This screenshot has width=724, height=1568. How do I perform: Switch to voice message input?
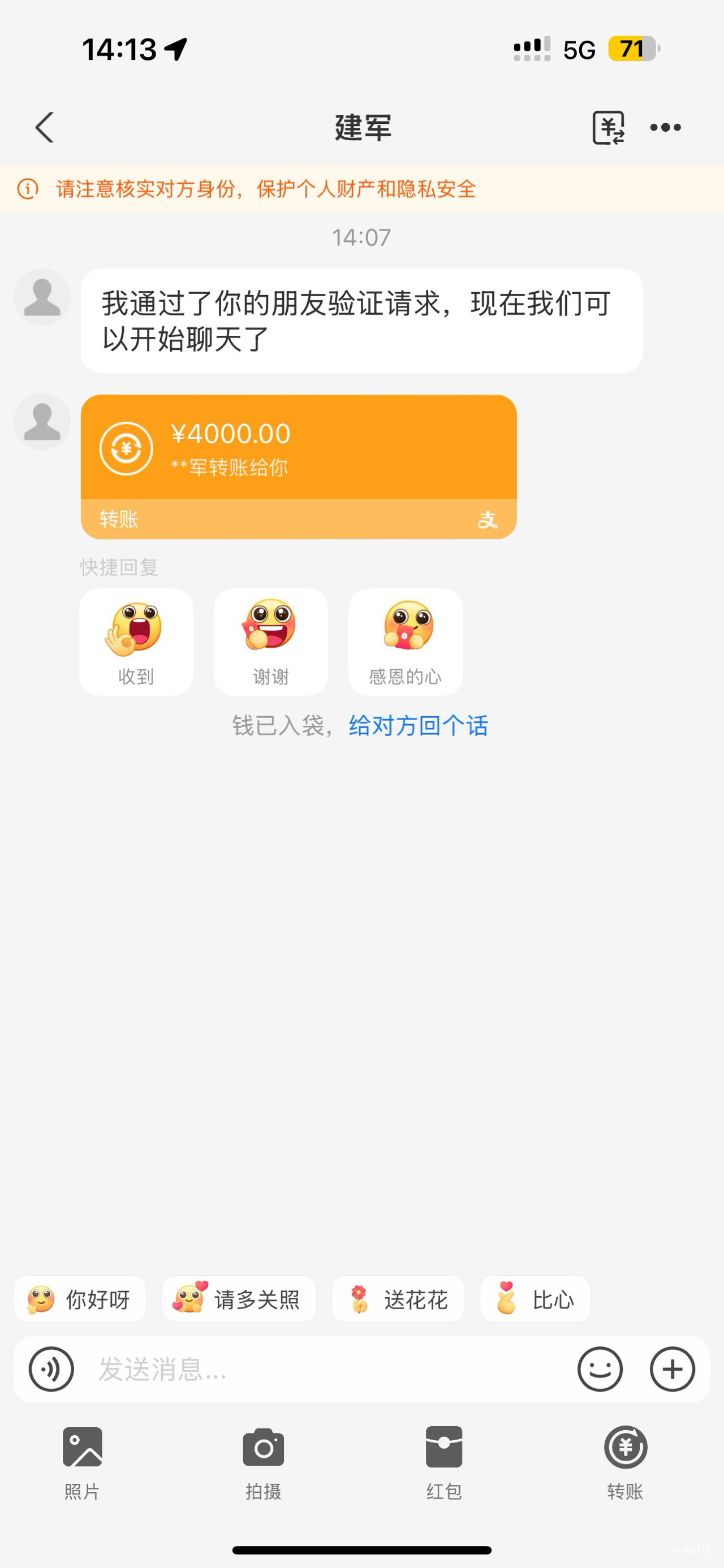click(x=51, y=1369)
